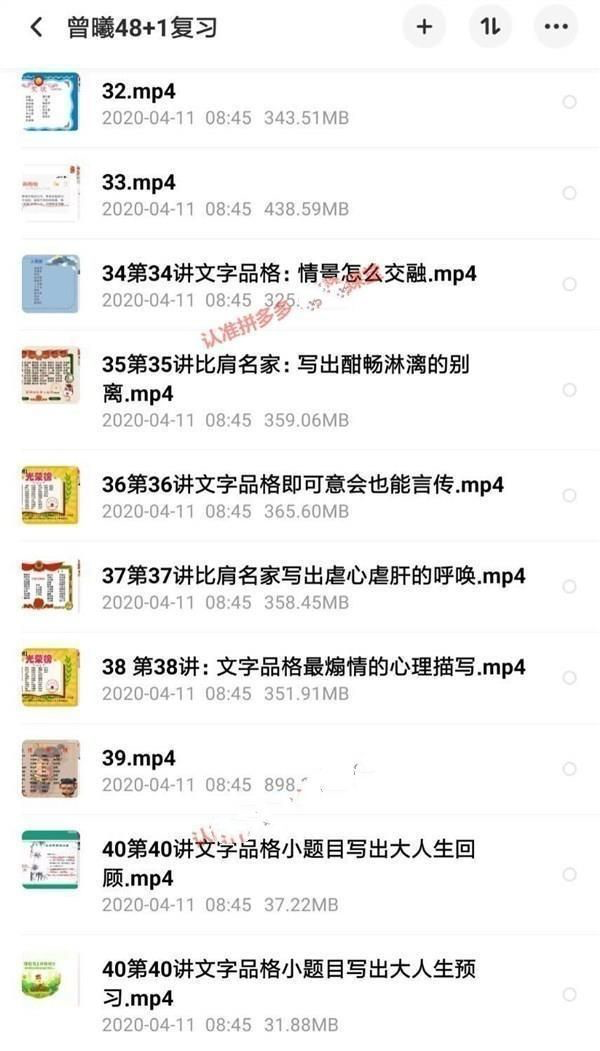The image size is (600, 1051).
Task: Tick the selection circle for 39.mp4
Action: [569, 769]
